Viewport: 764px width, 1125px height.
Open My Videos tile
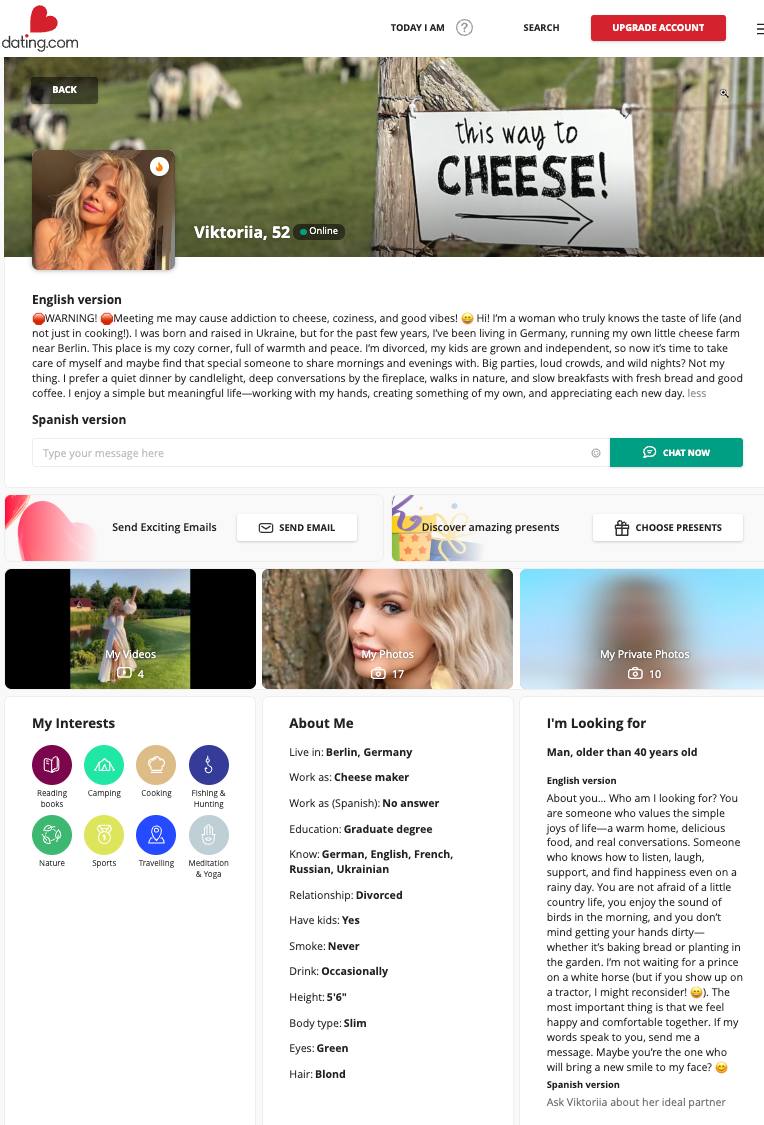pos(130,629)
